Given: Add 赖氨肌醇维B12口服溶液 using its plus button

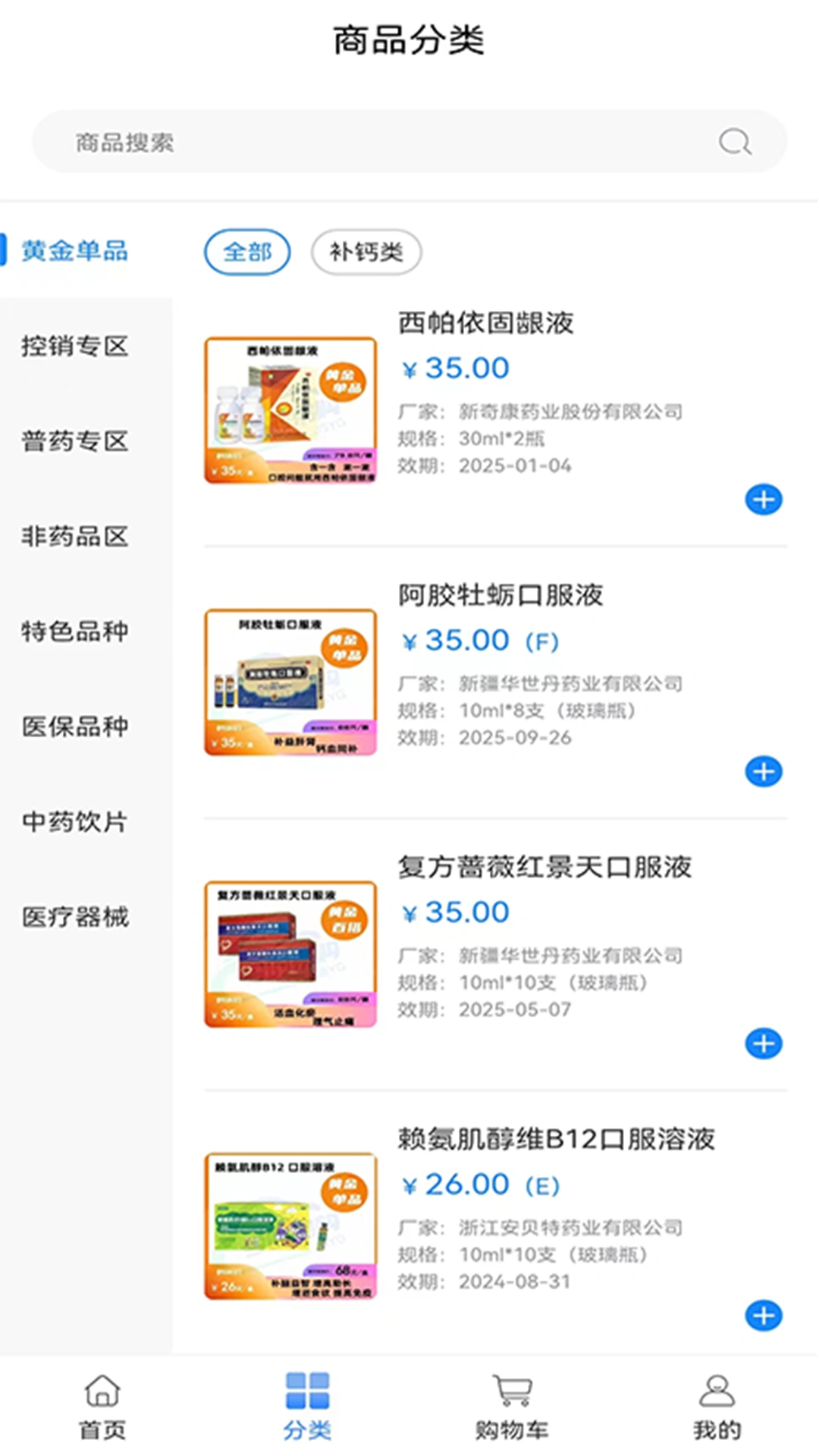Looking at the screenshot, I should (x=763, y=1314).
